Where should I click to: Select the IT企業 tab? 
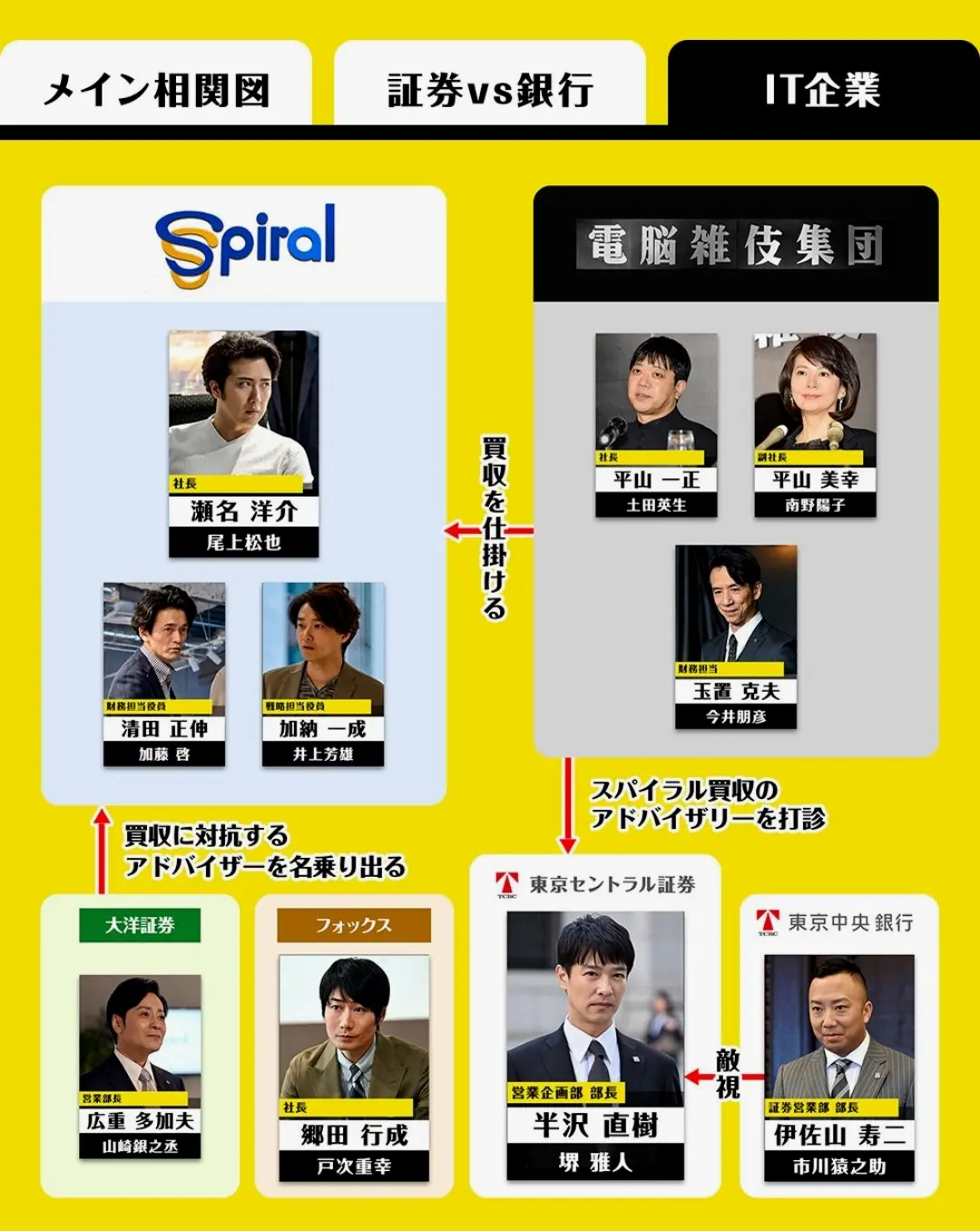tap(822, 89)
